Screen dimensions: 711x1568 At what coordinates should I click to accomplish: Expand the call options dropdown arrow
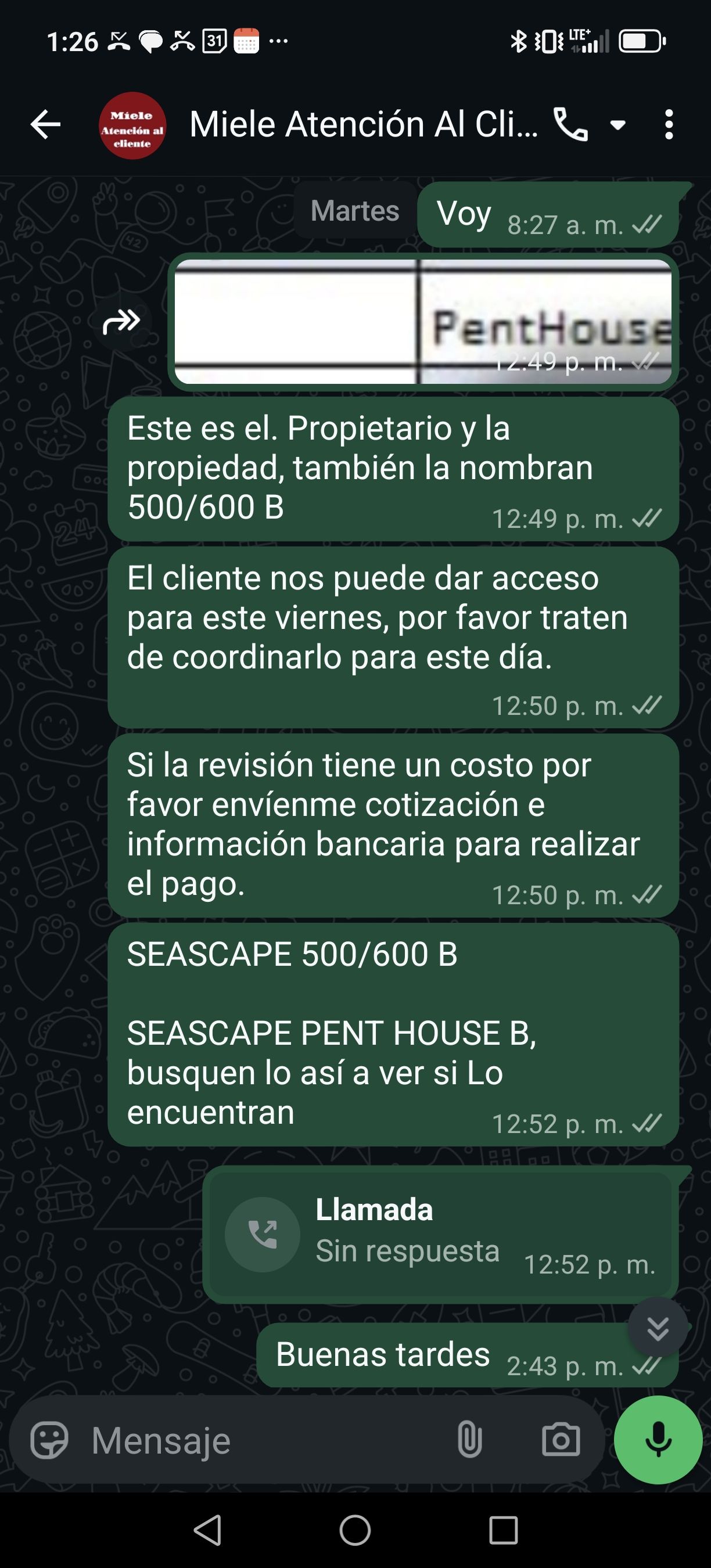tap(618, 125)
